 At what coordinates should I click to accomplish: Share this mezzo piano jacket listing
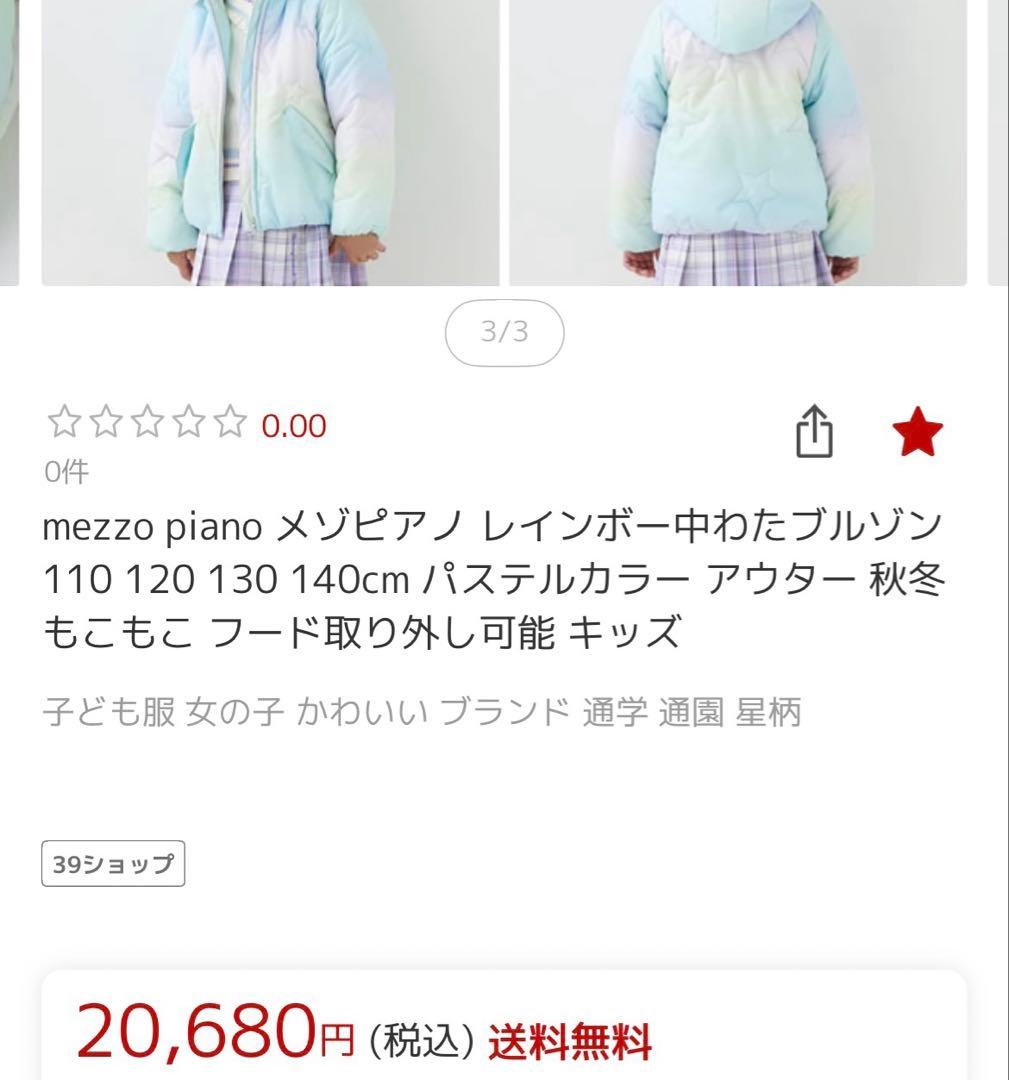(814, 432)
